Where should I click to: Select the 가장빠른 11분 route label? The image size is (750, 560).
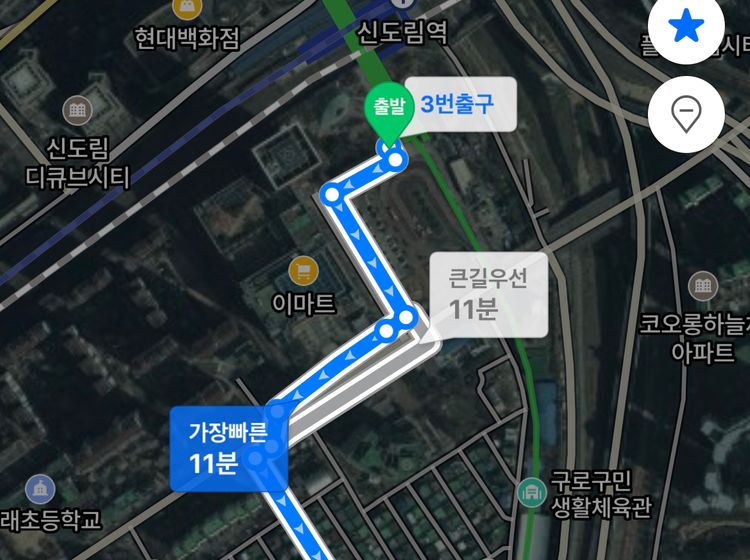tap(228, 449)
